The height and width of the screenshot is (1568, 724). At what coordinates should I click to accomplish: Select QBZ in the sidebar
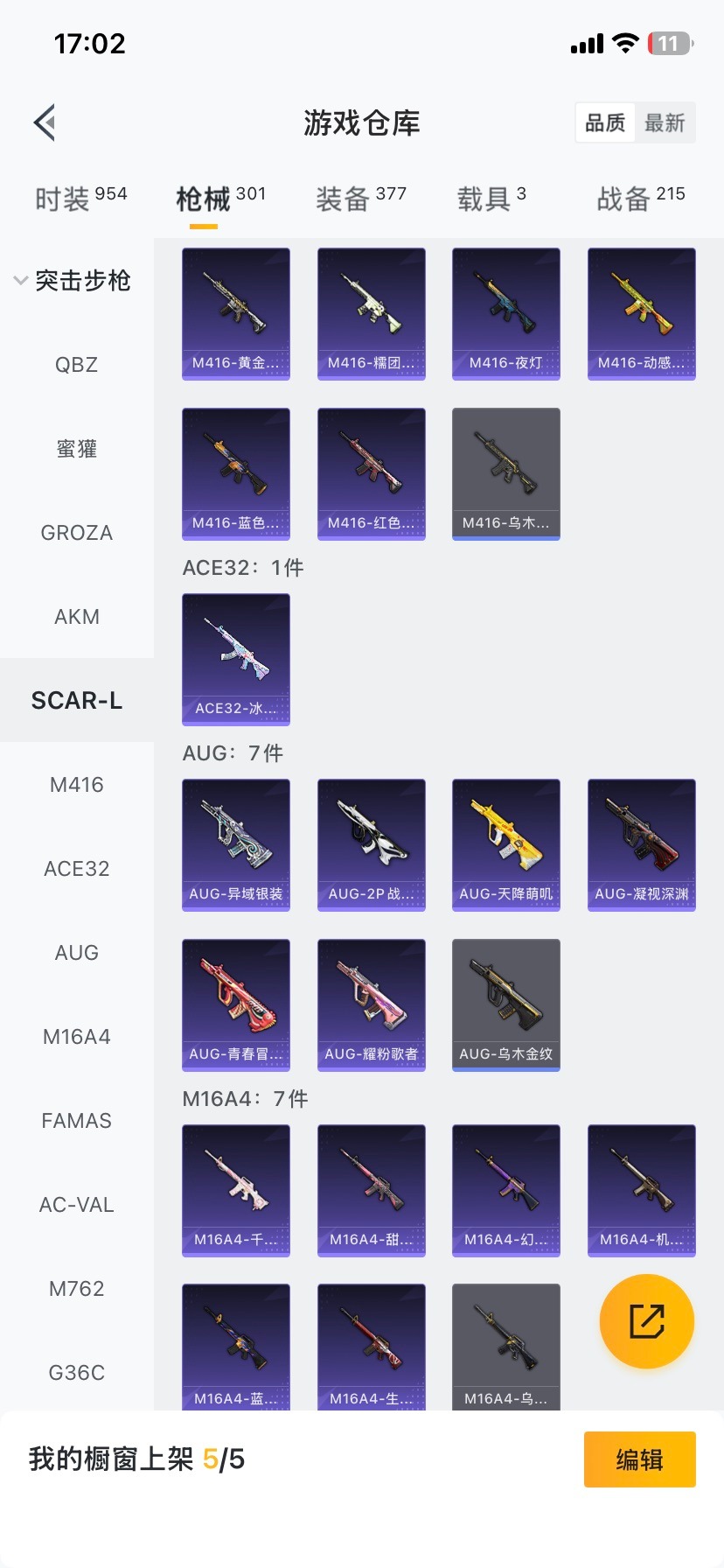tap(76, 365)
